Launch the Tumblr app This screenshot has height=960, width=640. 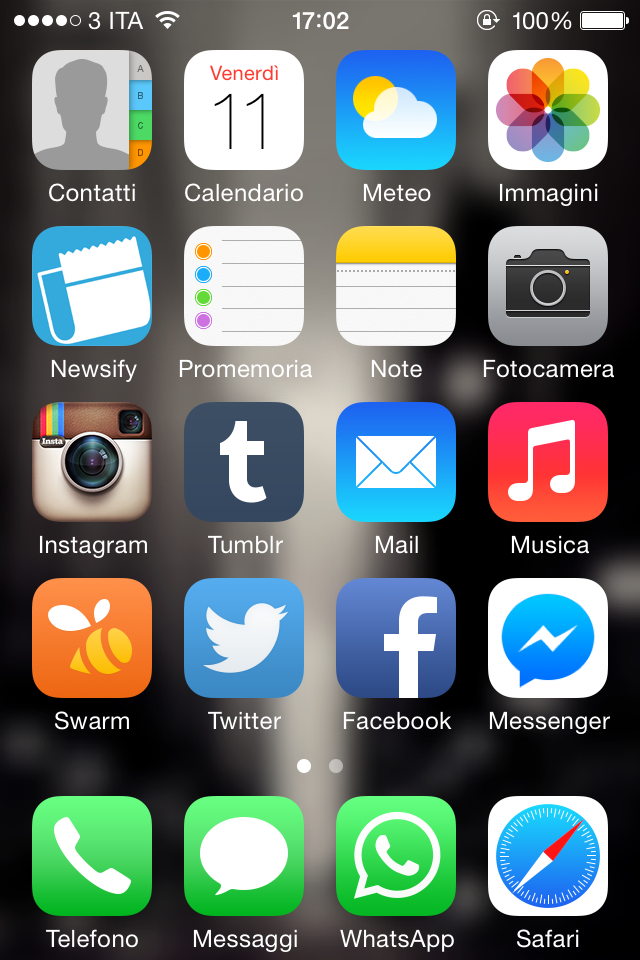(244, 462)
